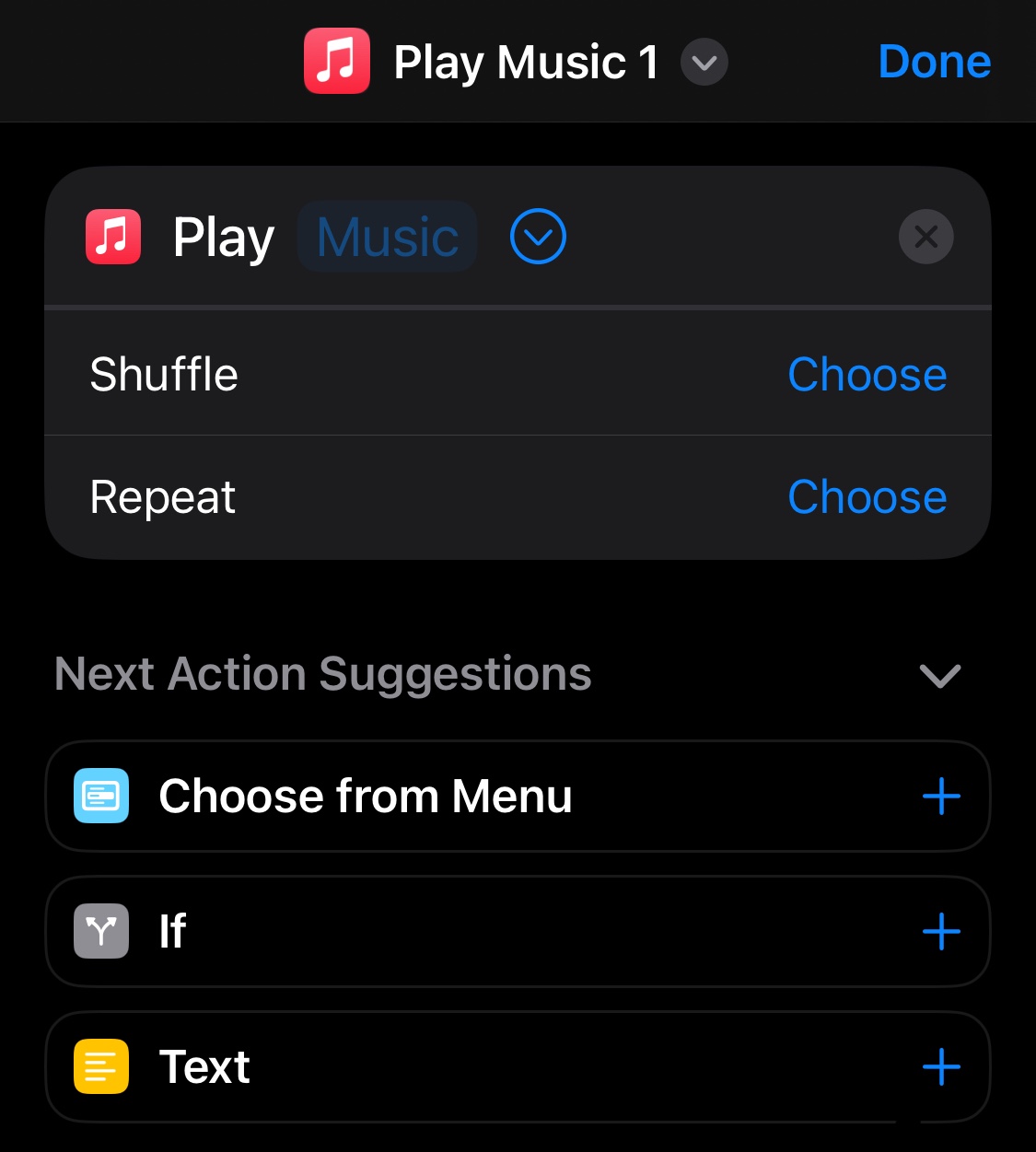1036x1152 pixels.
Task: Choose a Repeat option
Action: click(x=867, y=497)
